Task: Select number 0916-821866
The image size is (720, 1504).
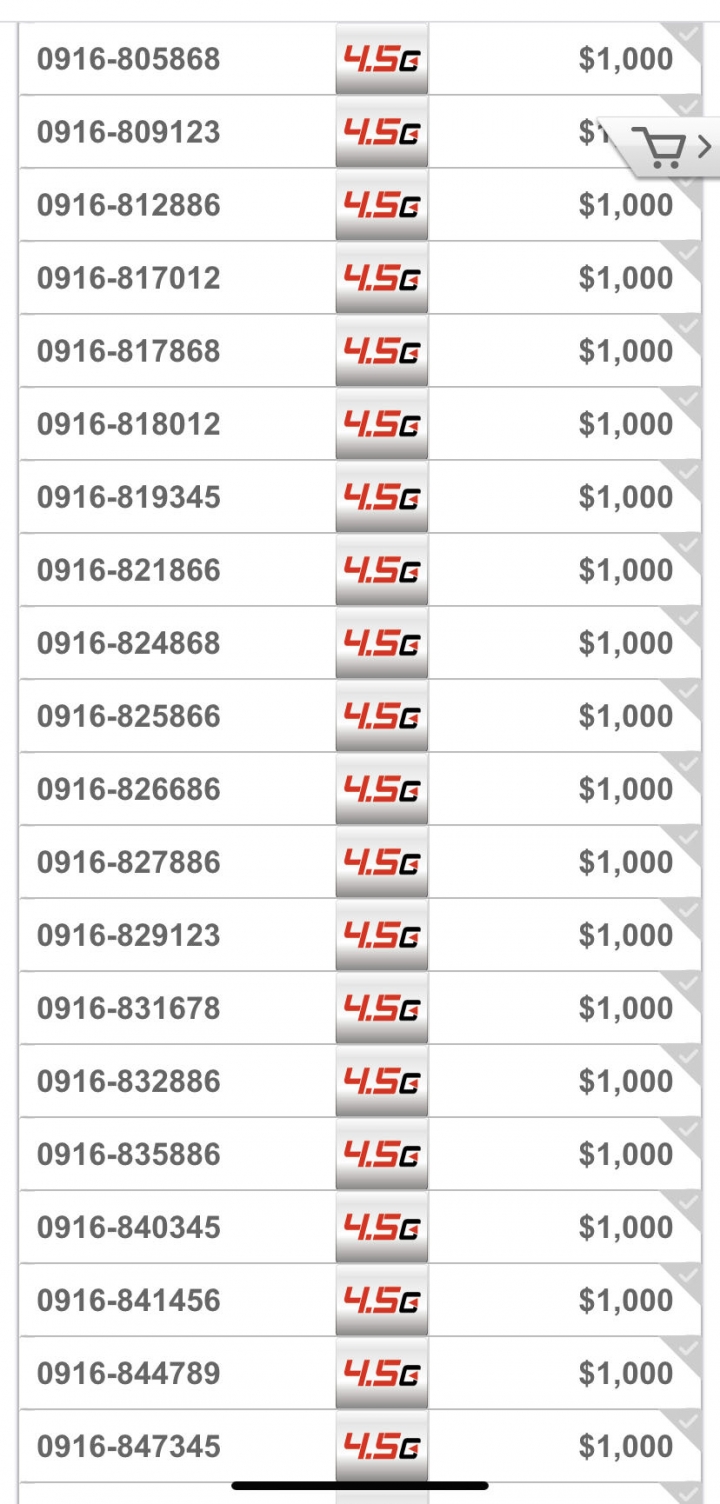Action: [x=360, y=570]
